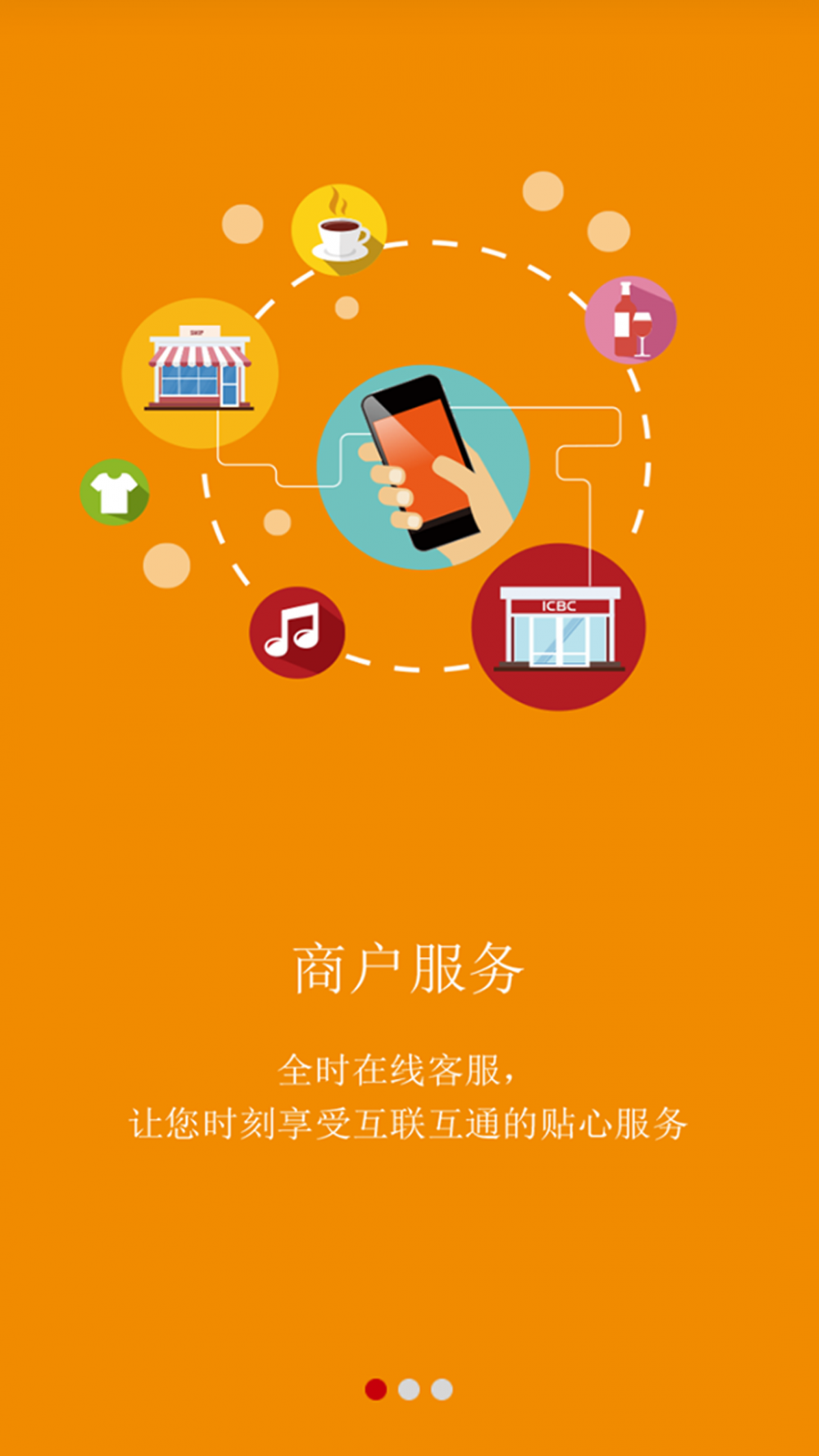Jump to the third onboarding page dot
Image resolution: width=819 pixels, height=1456 pixels.
coord(441,1389)
